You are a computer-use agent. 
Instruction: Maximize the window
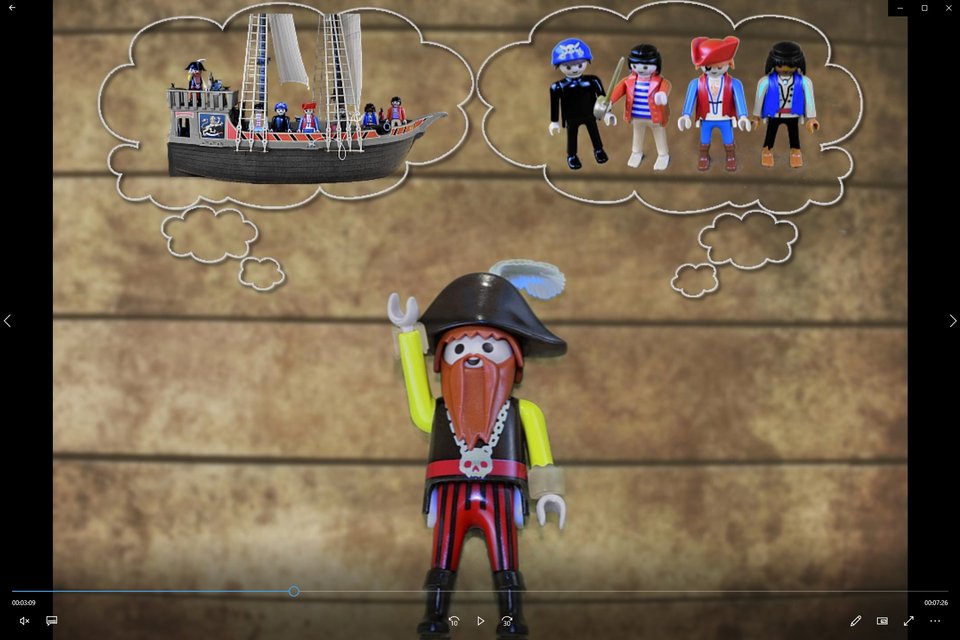point(924,8)
